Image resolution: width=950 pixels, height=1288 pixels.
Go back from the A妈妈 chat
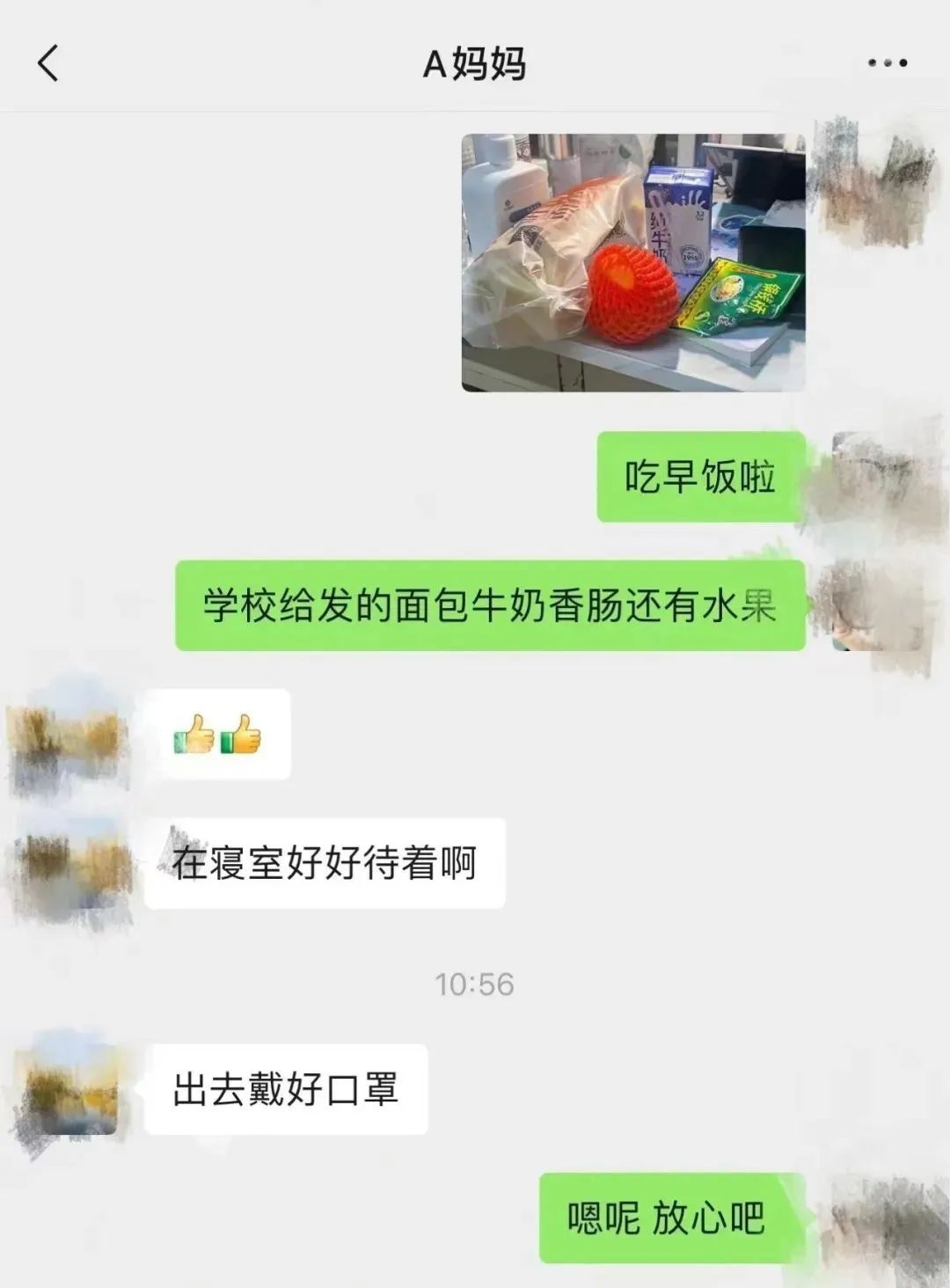48,63
